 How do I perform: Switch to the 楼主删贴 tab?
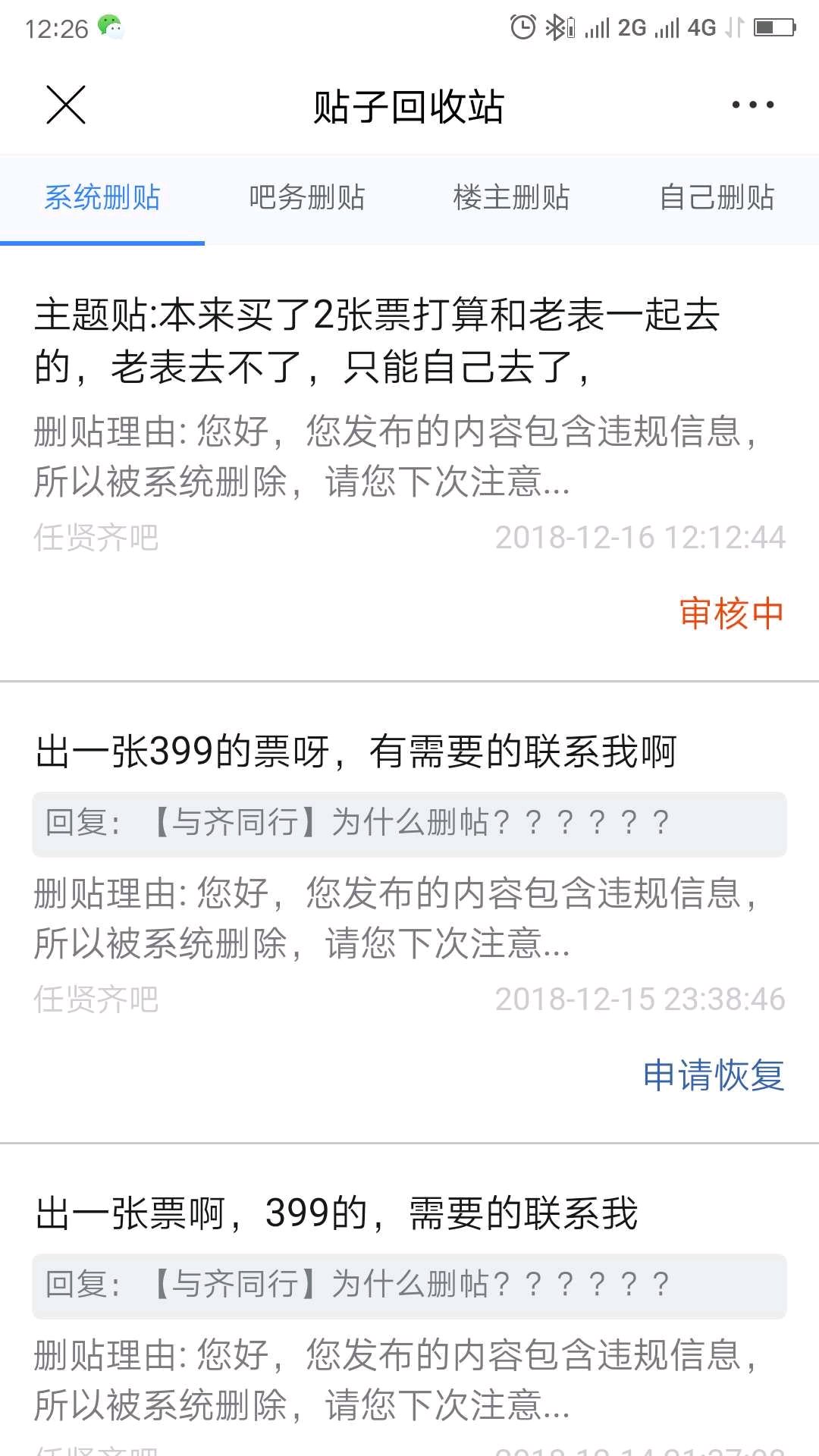point(512,198)
